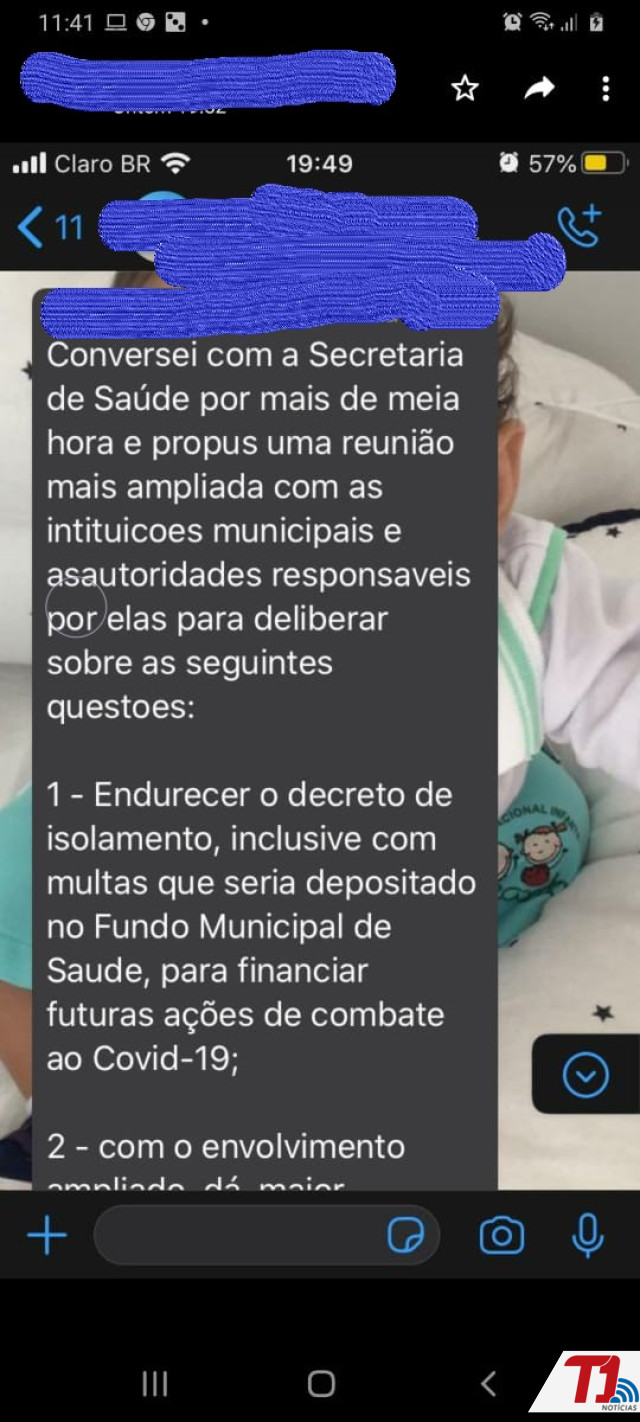
Task: Tap the system home button
Action: click(321, 1384)
